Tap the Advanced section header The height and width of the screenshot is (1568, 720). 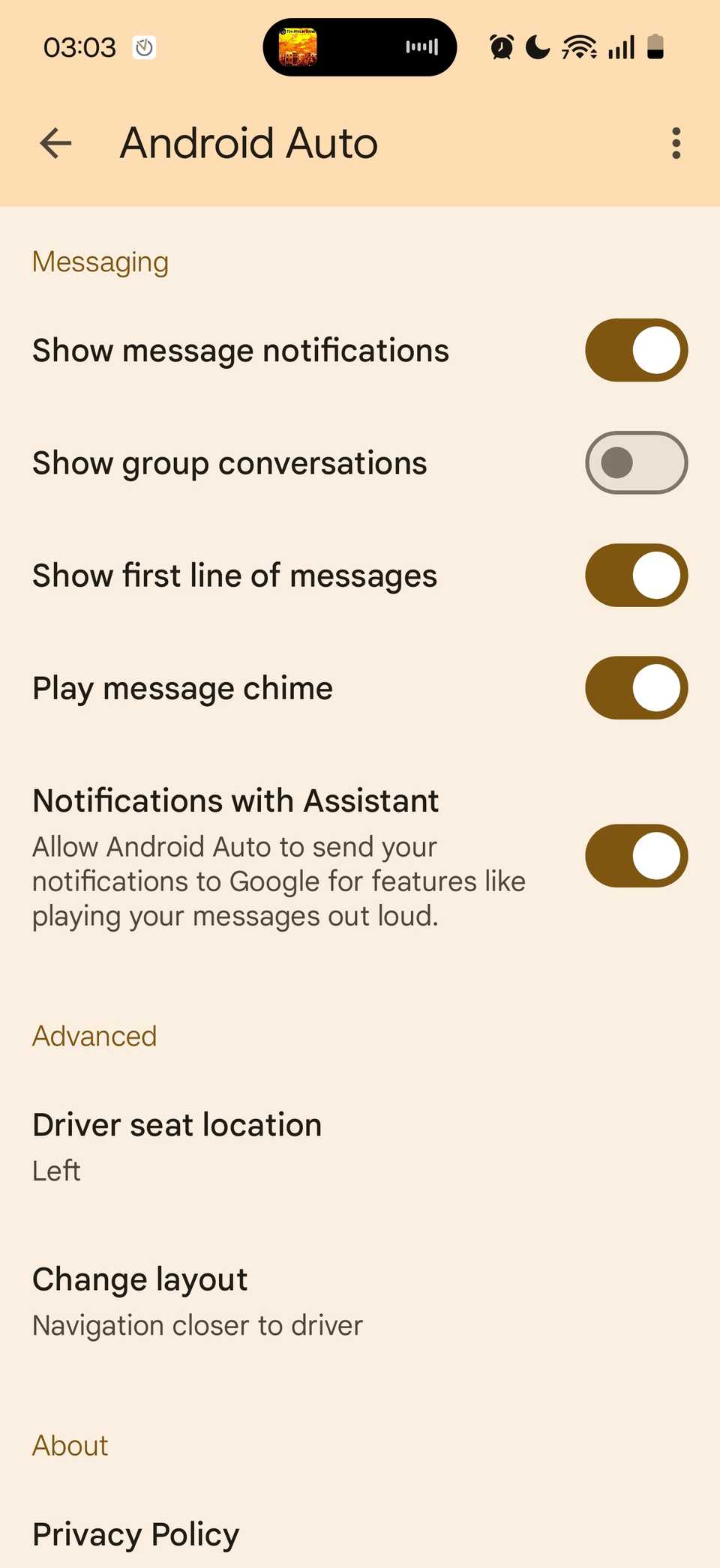94,1035
